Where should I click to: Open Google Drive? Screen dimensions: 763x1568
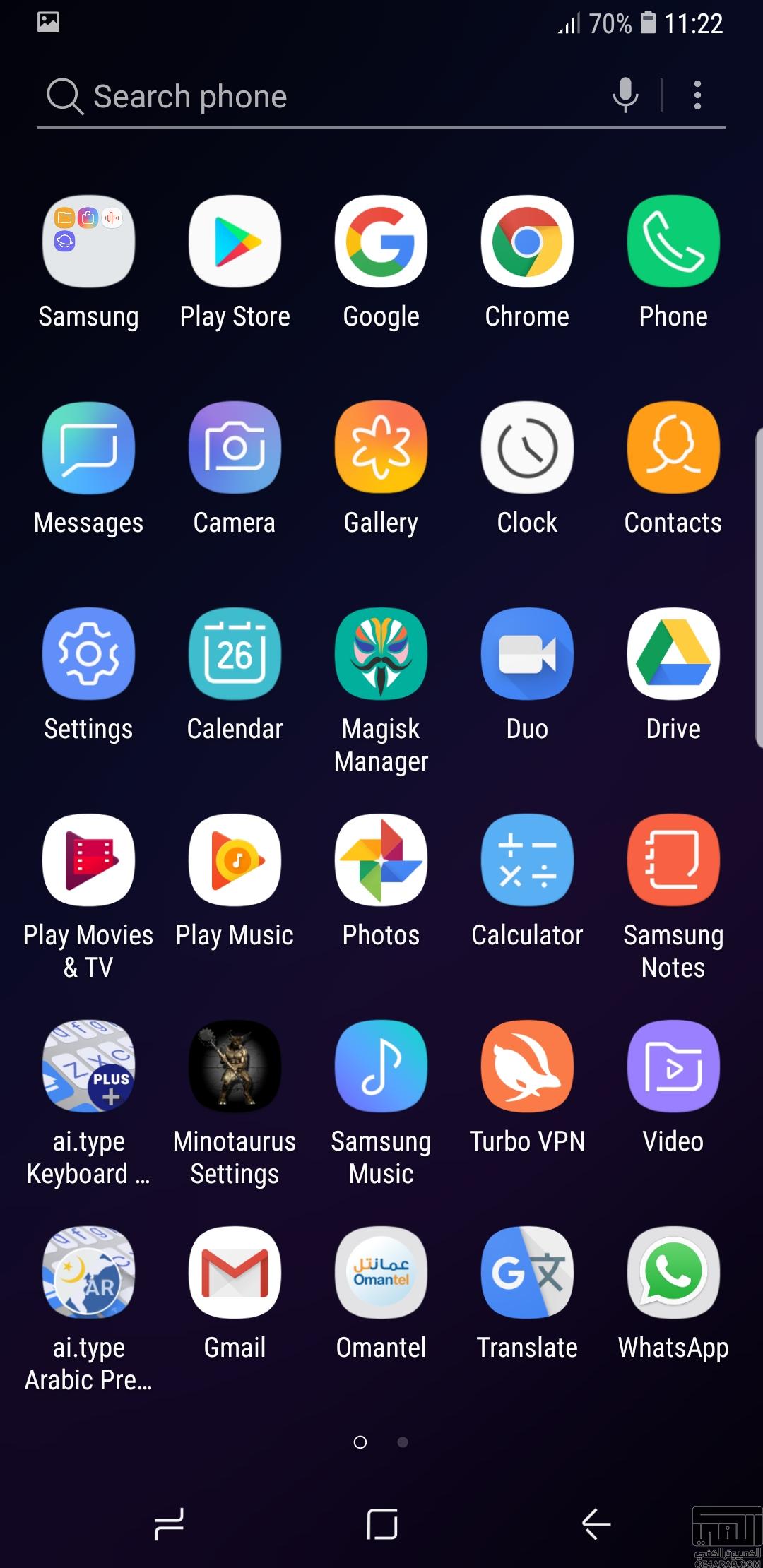coord(673,654)
